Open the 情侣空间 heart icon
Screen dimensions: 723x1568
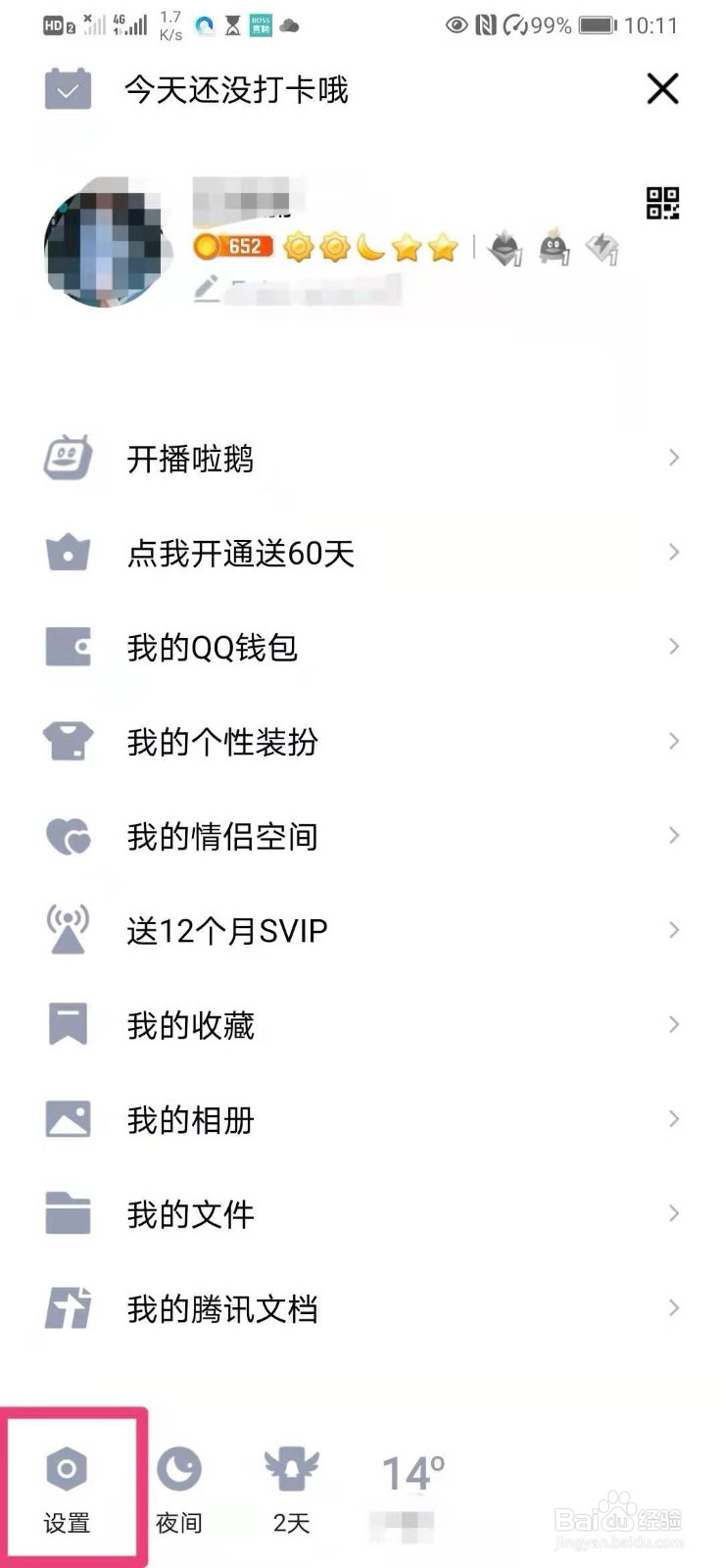(x=68, y=834)
